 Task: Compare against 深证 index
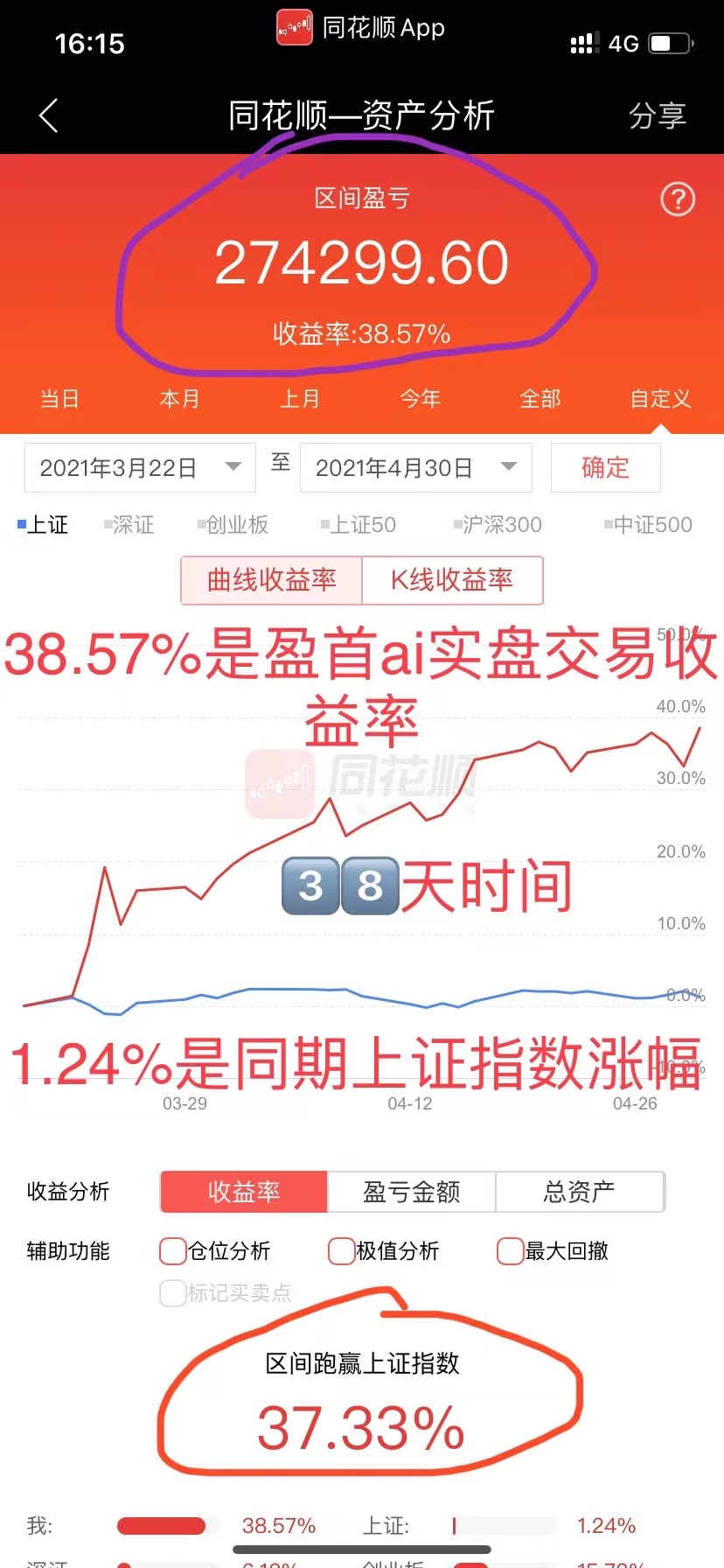[129, 525]
